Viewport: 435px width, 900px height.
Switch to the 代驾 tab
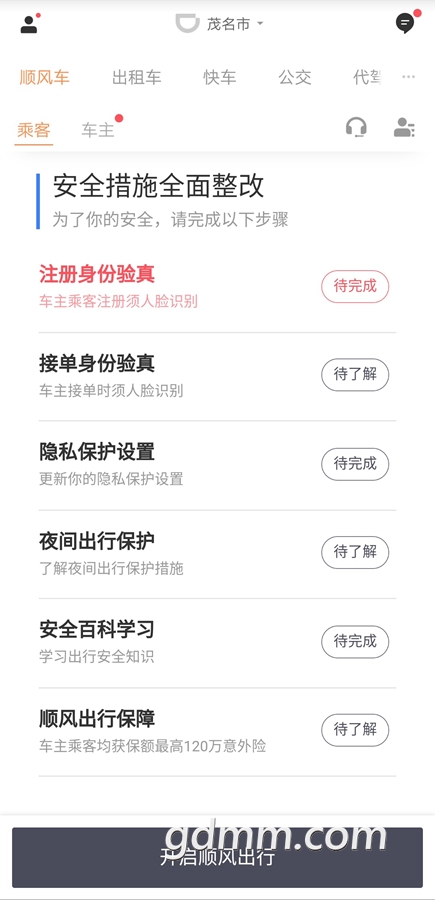367,77
